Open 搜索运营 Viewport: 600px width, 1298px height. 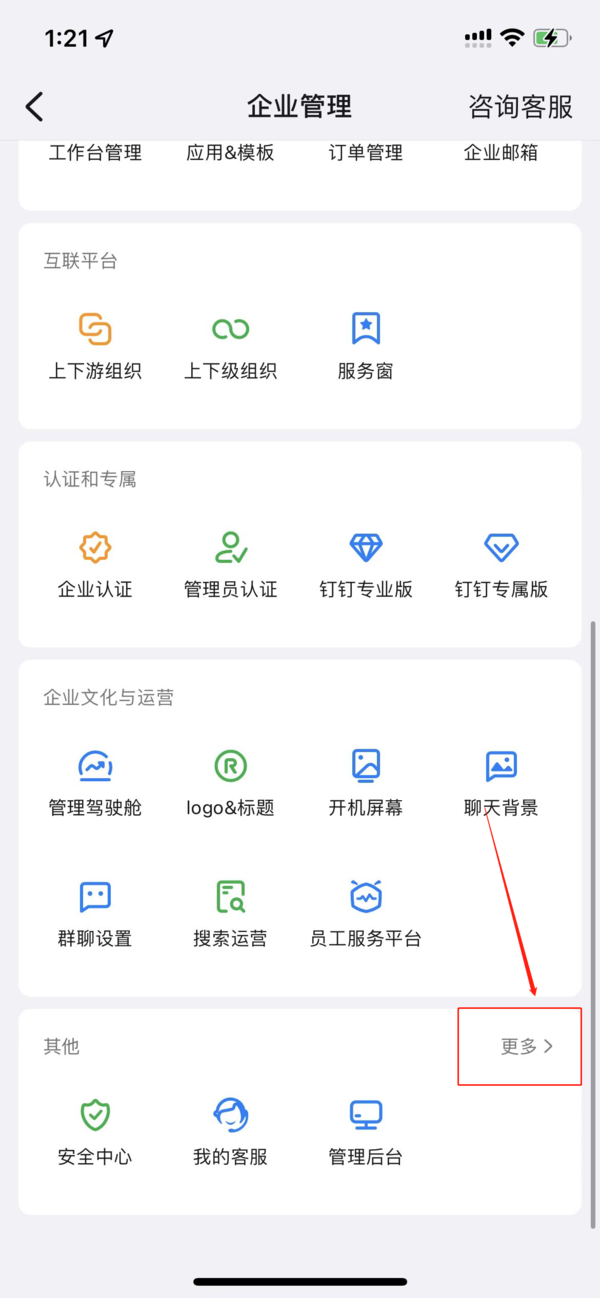(230, 913)
